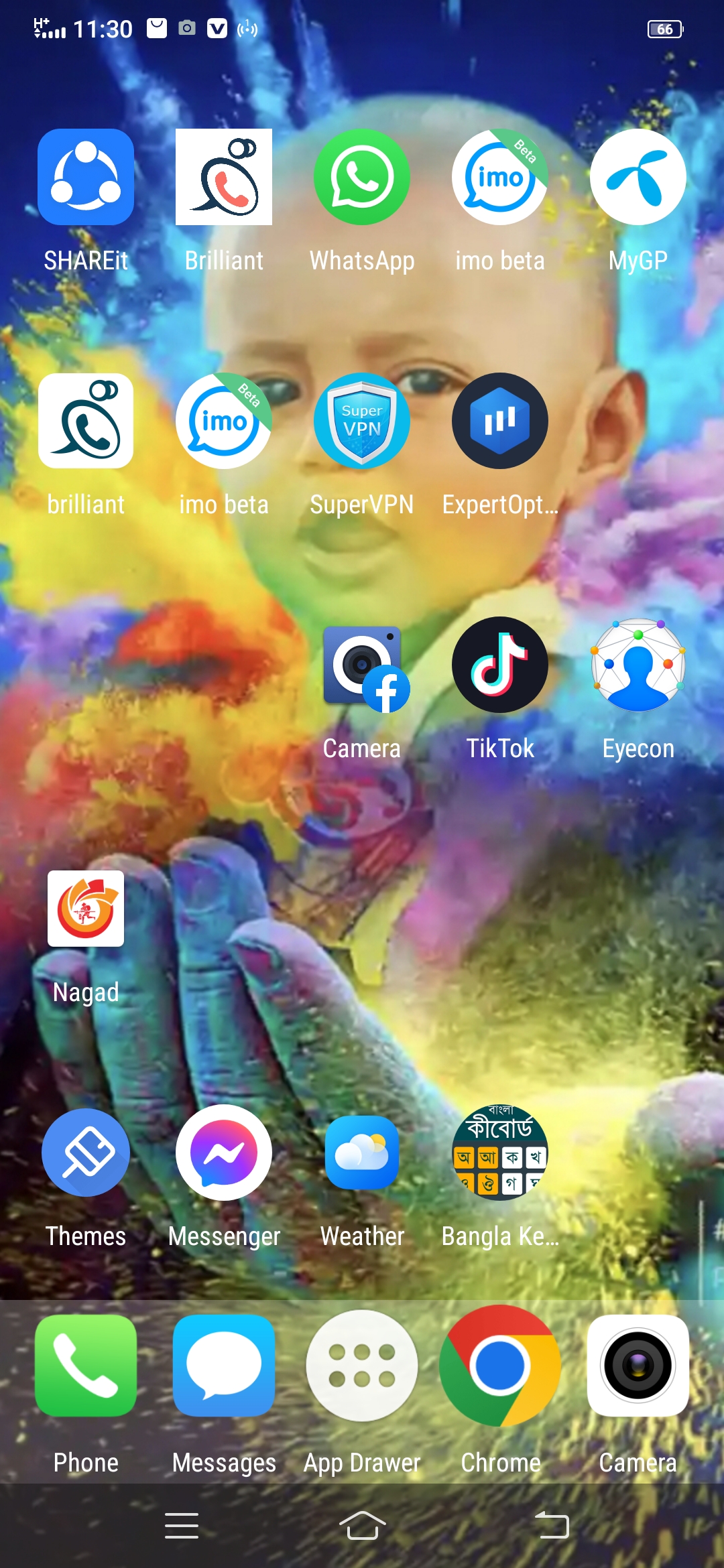Tap the recent apps menu button

coord(182,1526)
